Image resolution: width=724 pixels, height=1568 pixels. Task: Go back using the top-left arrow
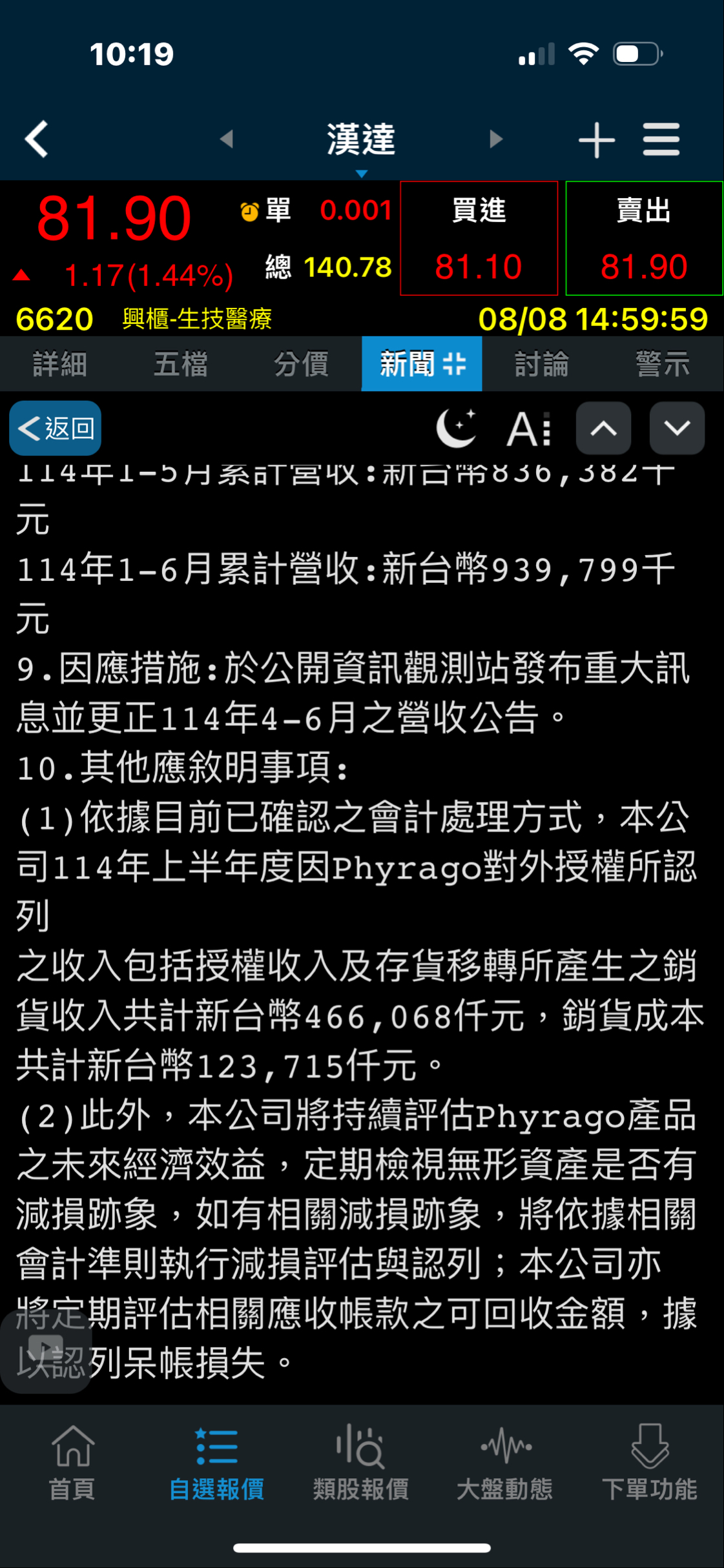coord(36,139)
